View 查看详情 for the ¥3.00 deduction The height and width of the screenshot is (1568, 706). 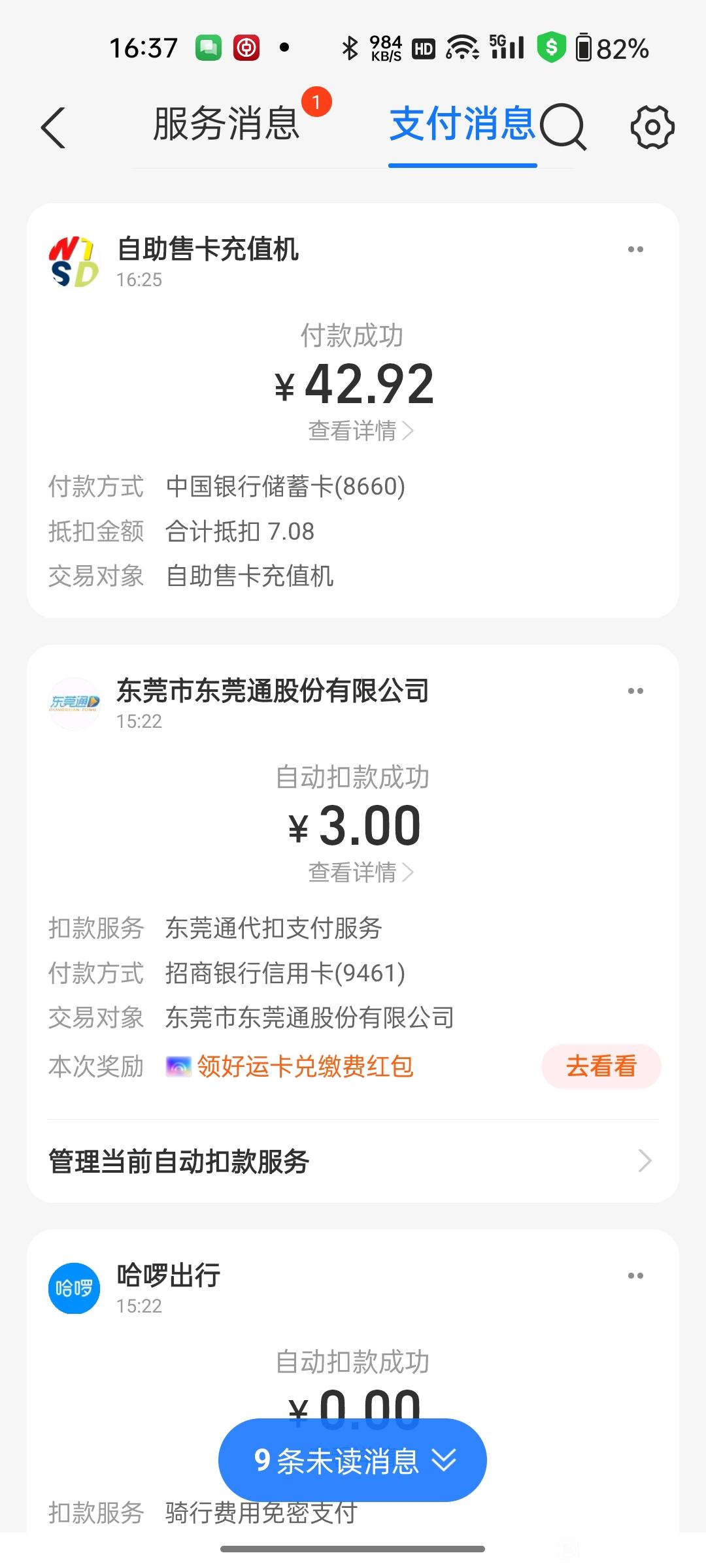pos(360,872)
